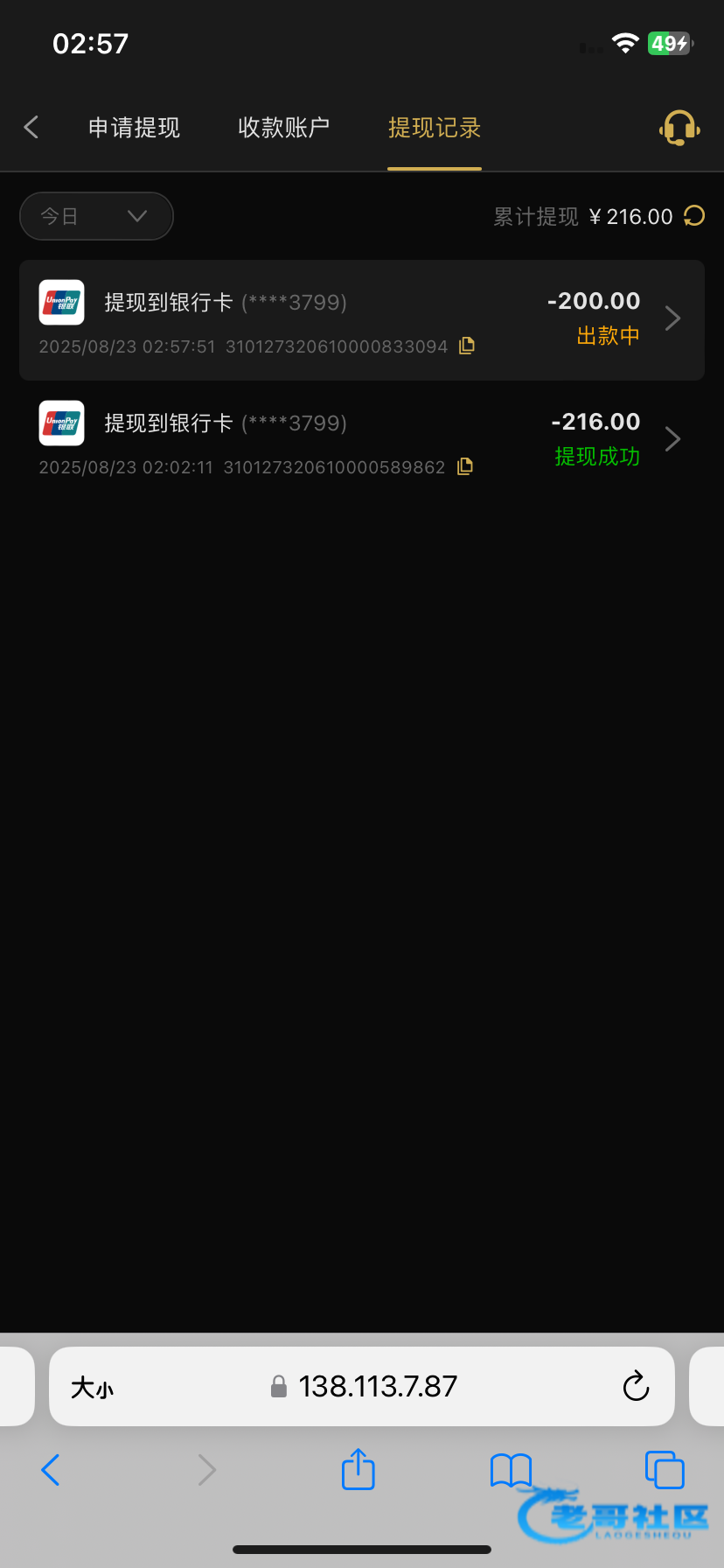Copy order number ending in 833094
The image size is (724, 1568).
467,346
